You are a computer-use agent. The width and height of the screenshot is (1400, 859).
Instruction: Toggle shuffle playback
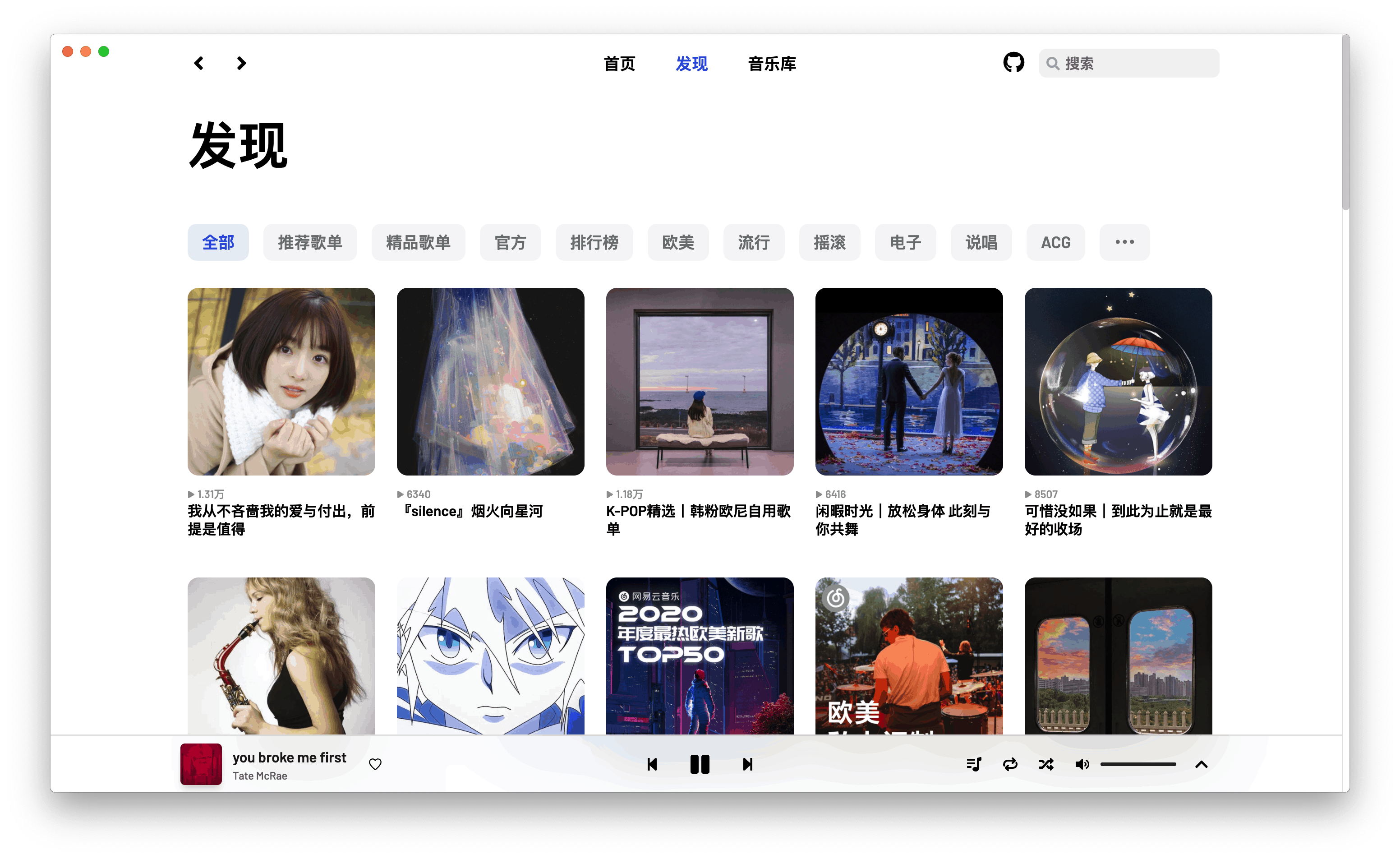[x=1046, y=765]
